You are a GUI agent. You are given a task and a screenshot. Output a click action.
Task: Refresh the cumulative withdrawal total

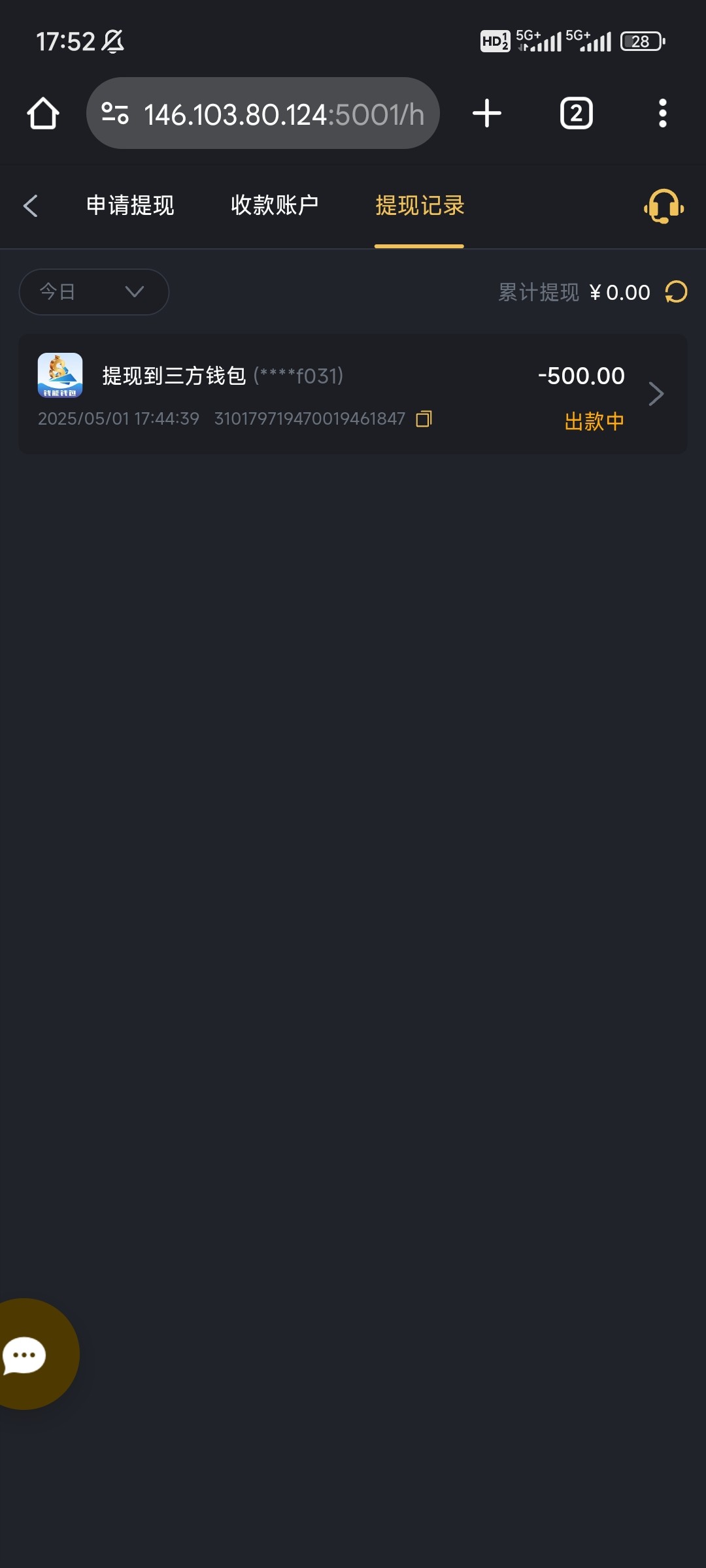pos(676,292)
